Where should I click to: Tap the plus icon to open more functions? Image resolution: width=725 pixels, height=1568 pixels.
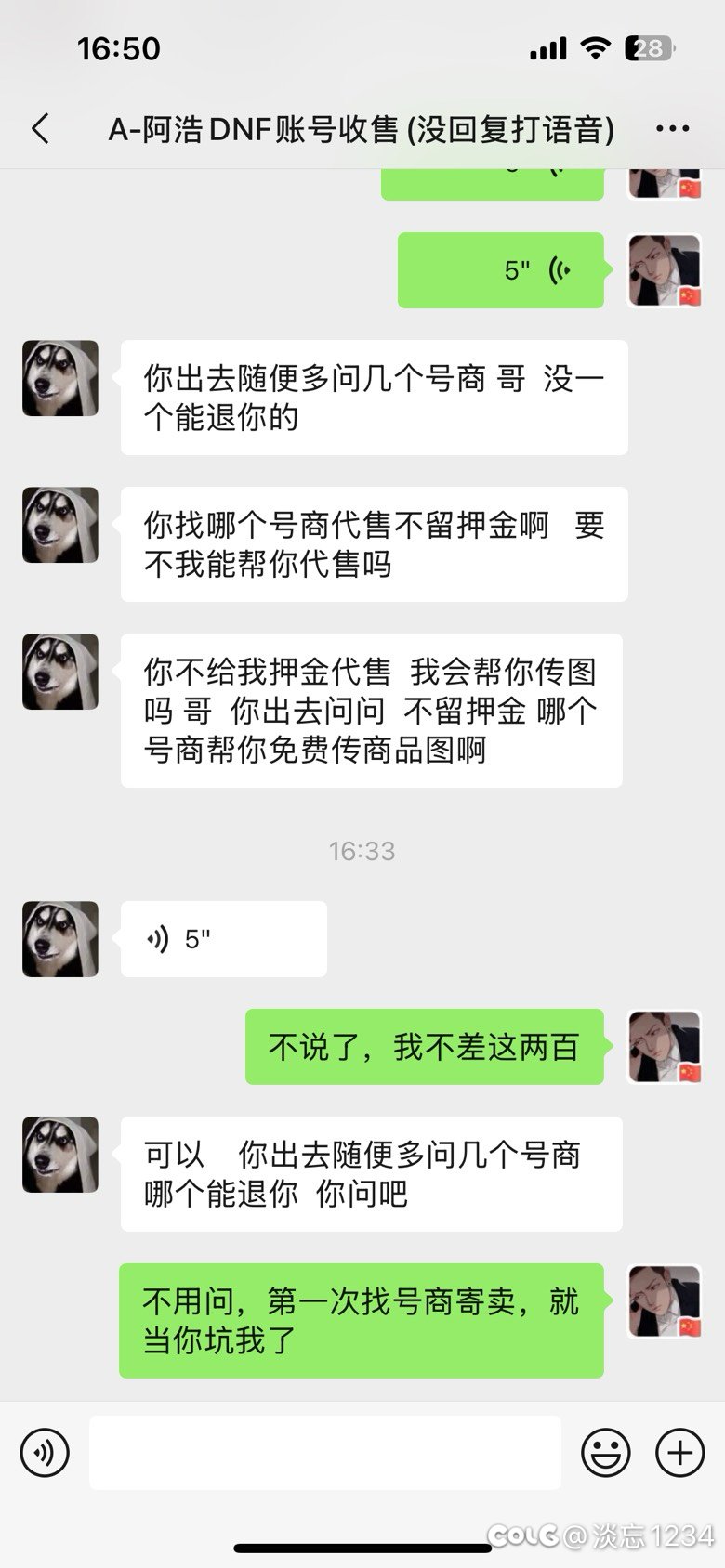[x=681, y=1453]
